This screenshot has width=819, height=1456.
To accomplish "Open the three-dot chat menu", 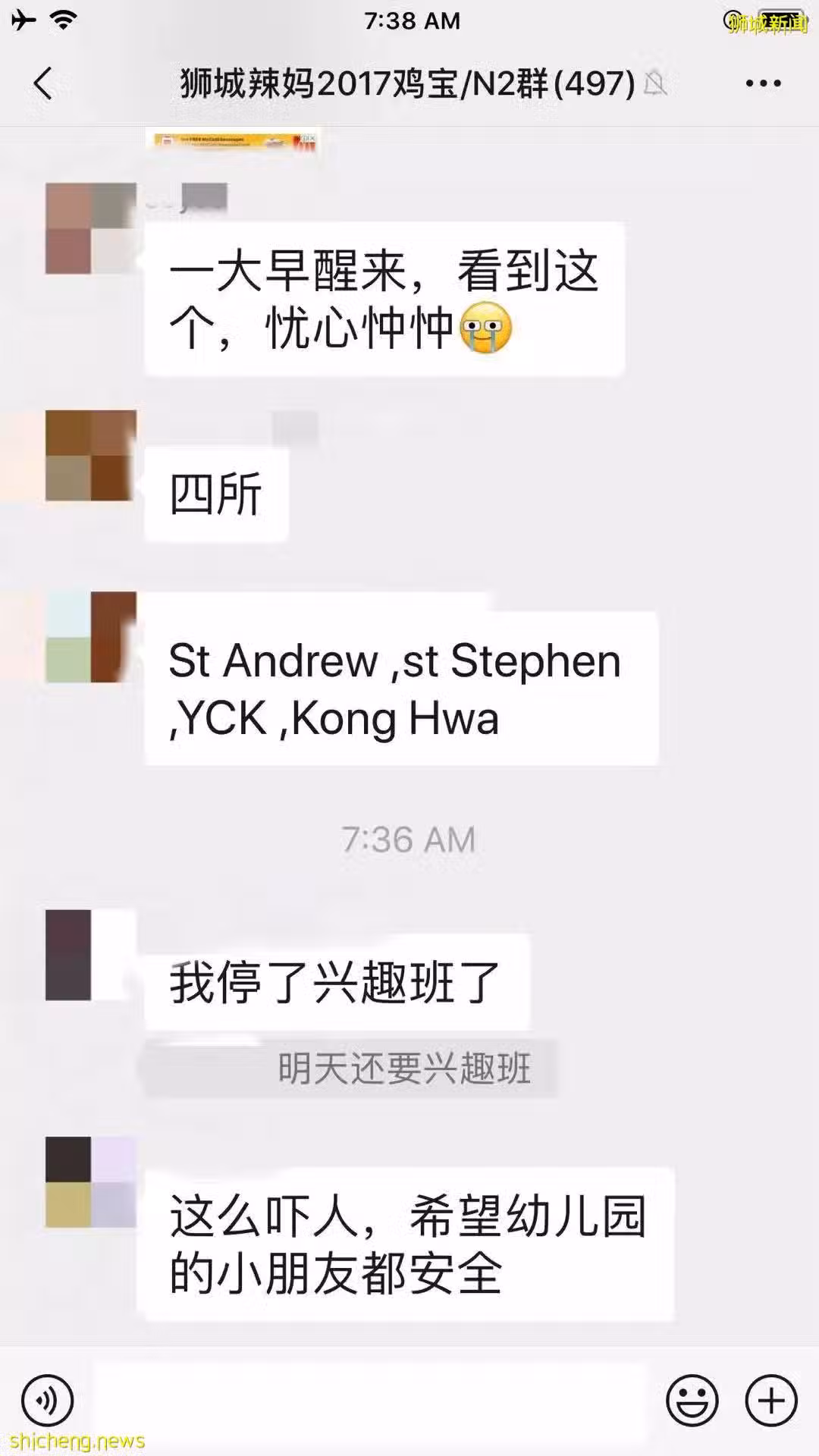I will (x=763, y=83).
